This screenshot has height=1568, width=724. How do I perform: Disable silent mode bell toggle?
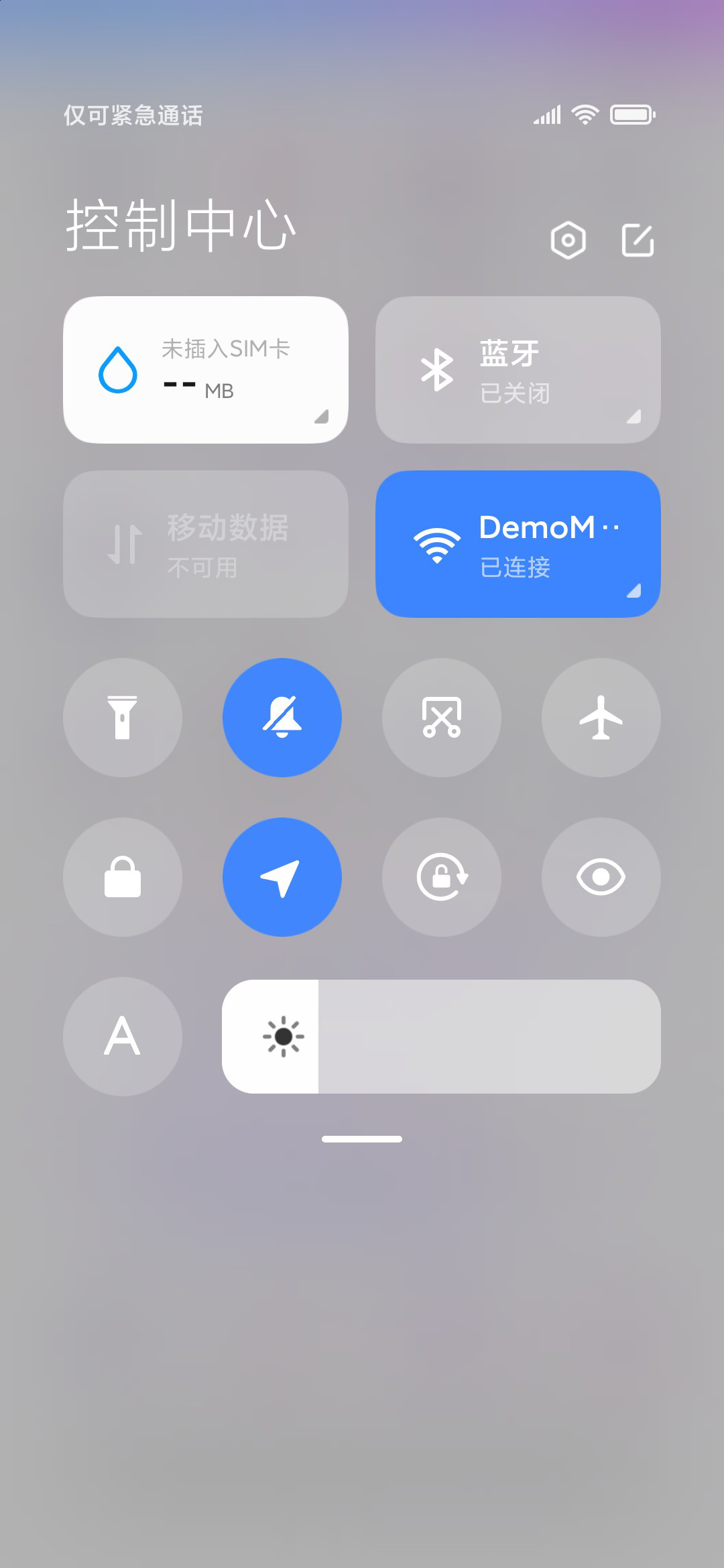[282, 718]
